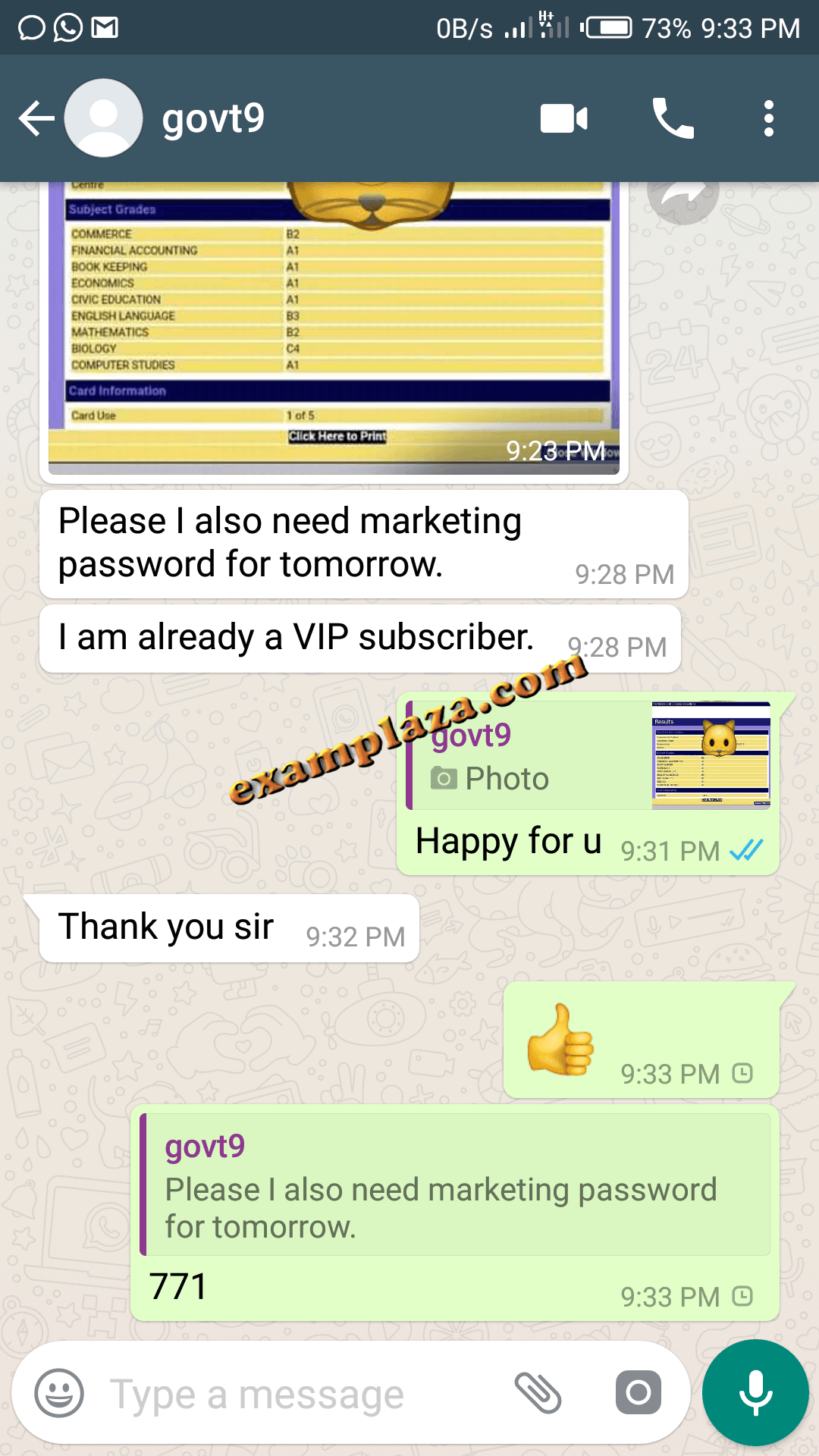The image size is (819, 1456).
Task: Open the three-dot overflow menu
Action: [768, 118]
